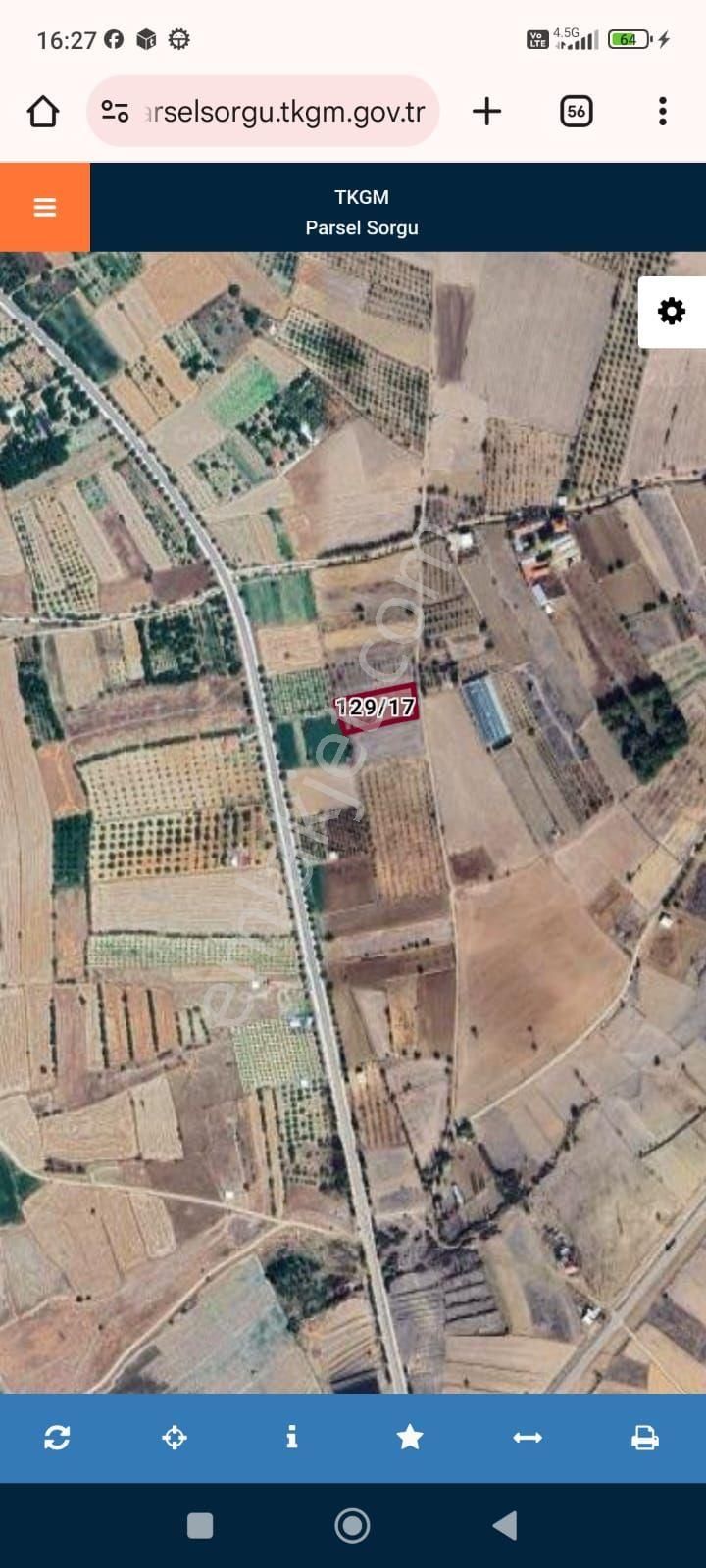Show the 56 open tabs
Image resolution: width=706 pixels, height=1568 pixels.
point(576,112)
